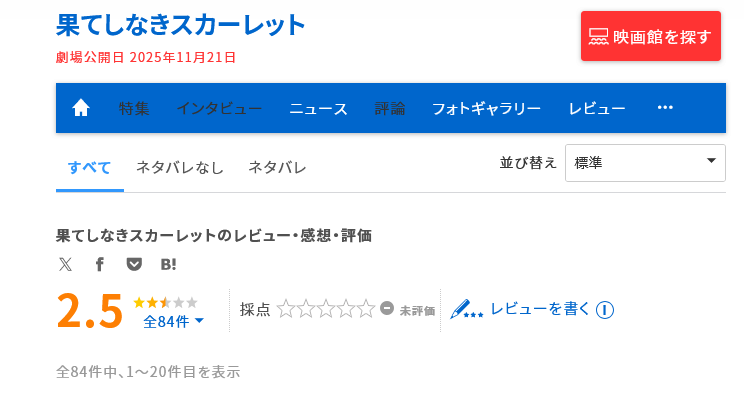Image resolution: width=744 pixels, height=405 pixels.
Task: Switch to the レビュー section
Action: (x=596, y=108)
